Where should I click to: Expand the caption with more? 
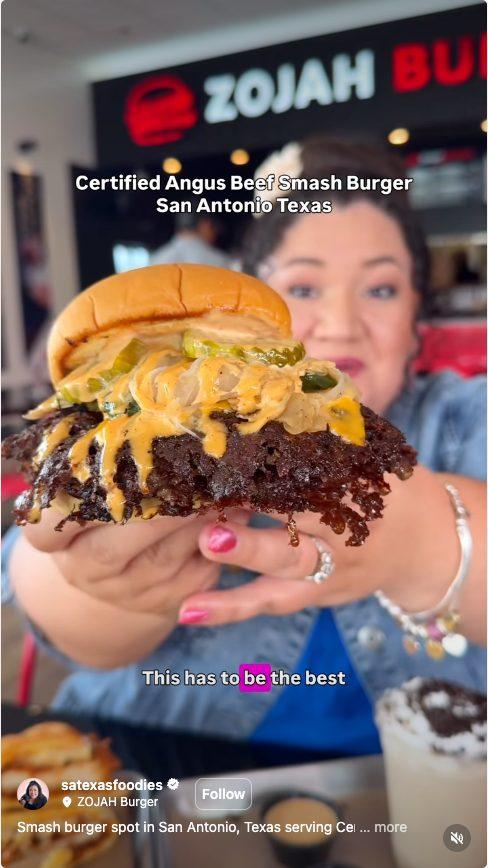pyautogui.click(x=390, y=827)
